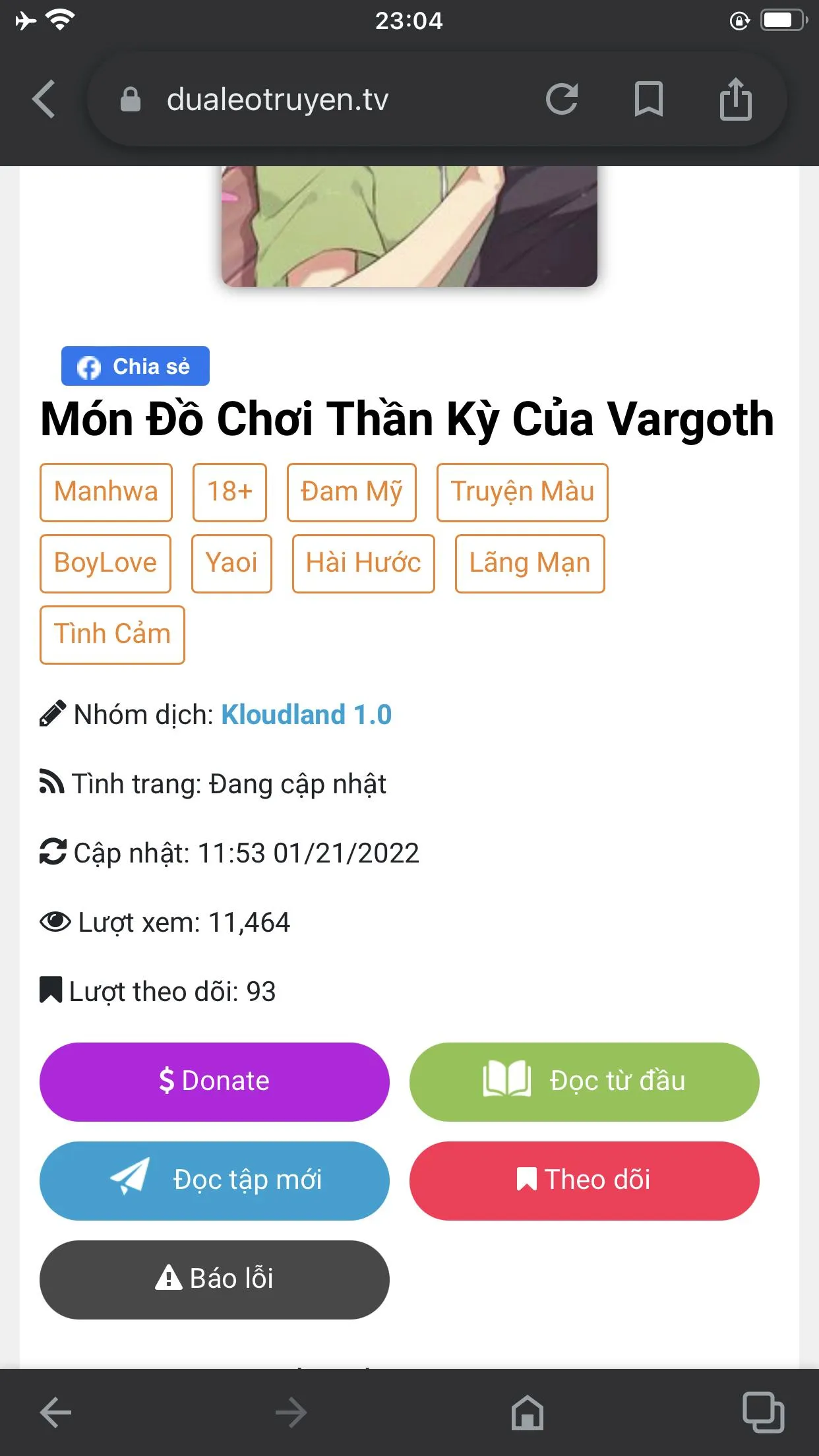The width and height of the screenshot is (819, 1456).
Task: Follow the series with Theo dõi
Action: (x=584, y=1180)
